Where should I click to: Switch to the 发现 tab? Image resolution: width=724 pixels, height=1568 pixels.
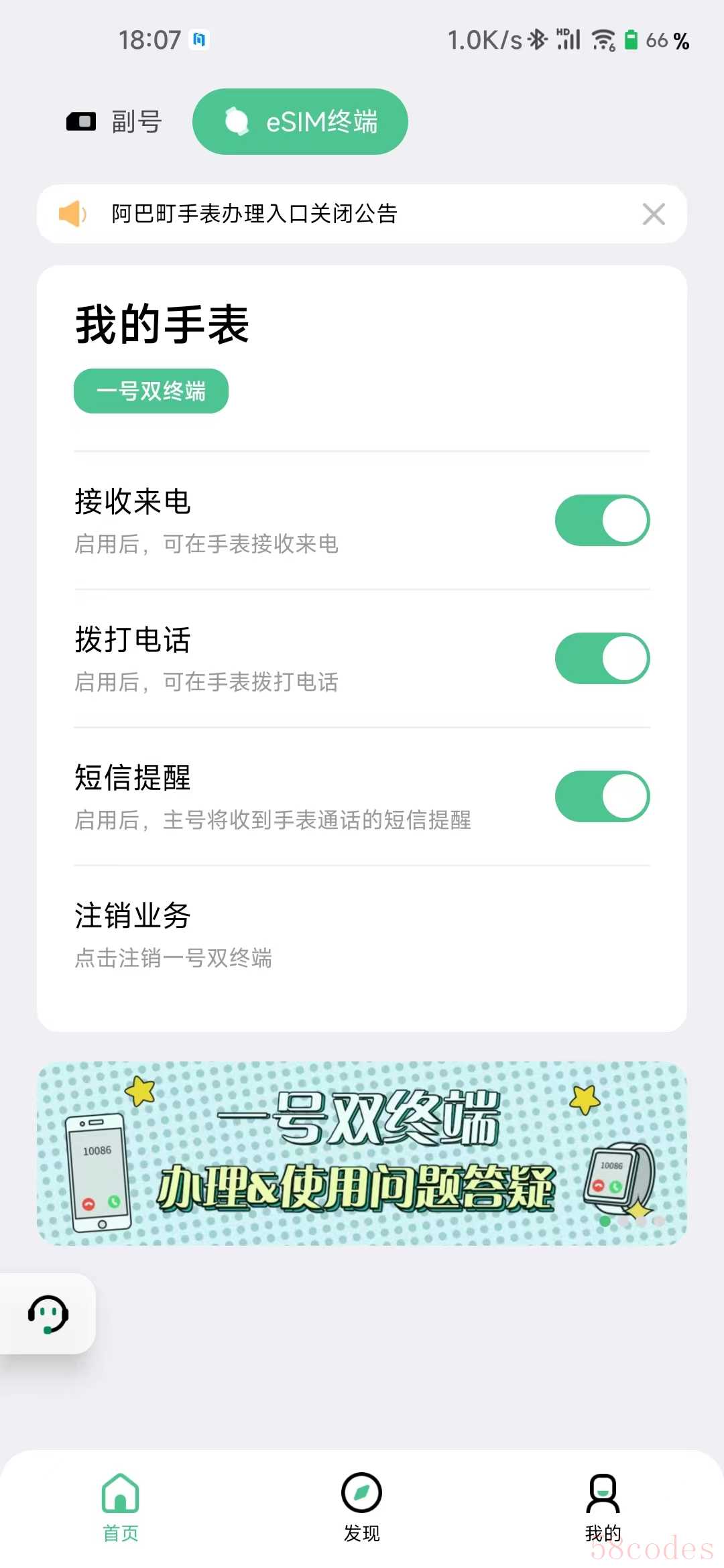[x=362, y=1504]
